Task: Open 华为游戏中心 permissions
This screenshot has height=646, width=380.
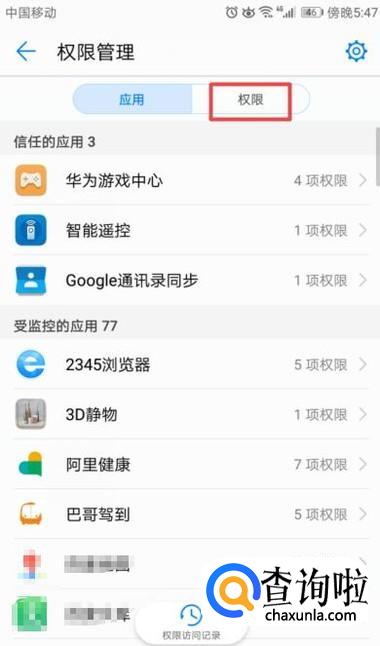Action: pyautogui.click(x=190, y=180)
